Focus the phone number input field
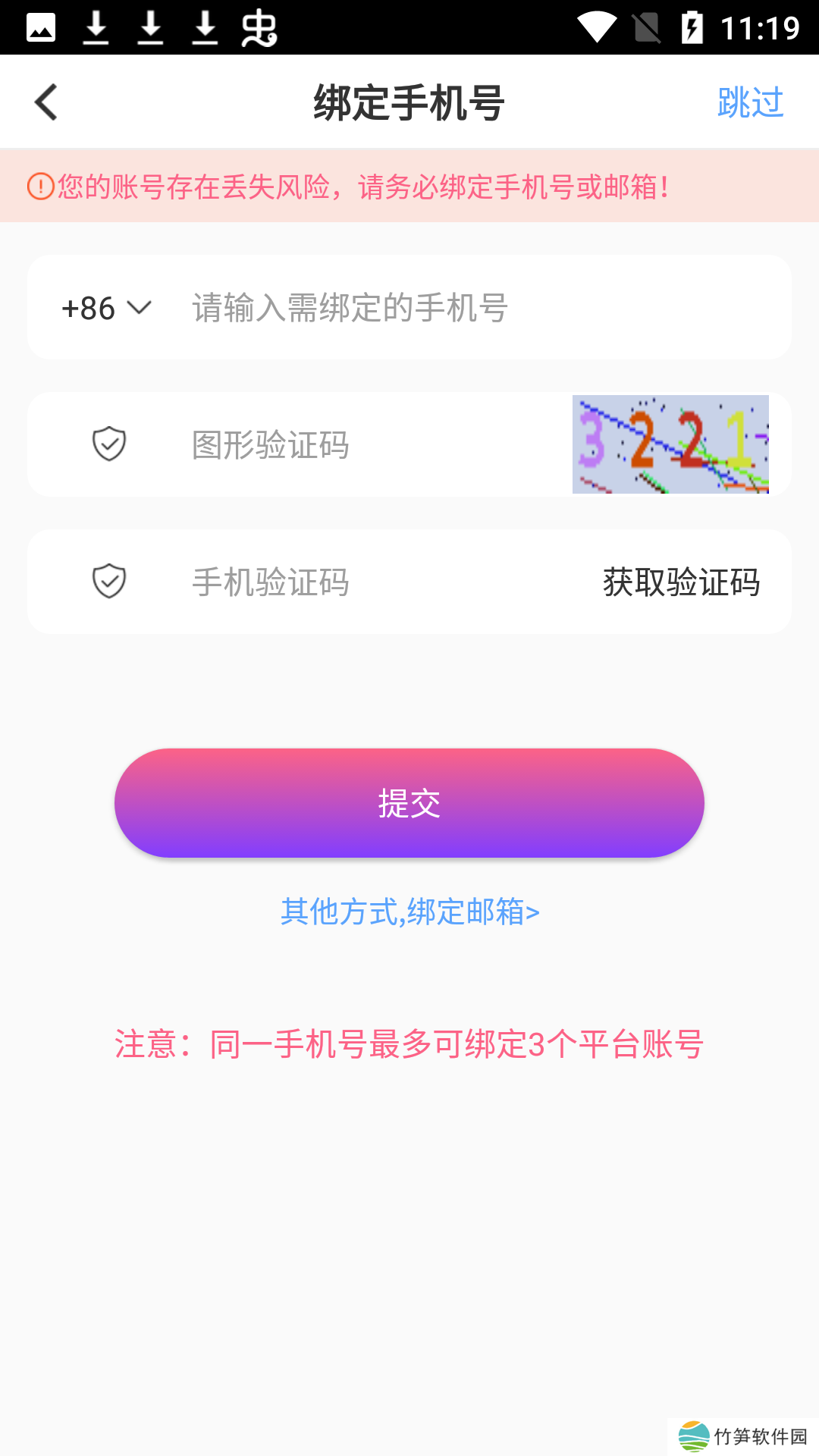The height and width of the screenshot is (1456, 819). pyautogui.click(x=470, y=308)
